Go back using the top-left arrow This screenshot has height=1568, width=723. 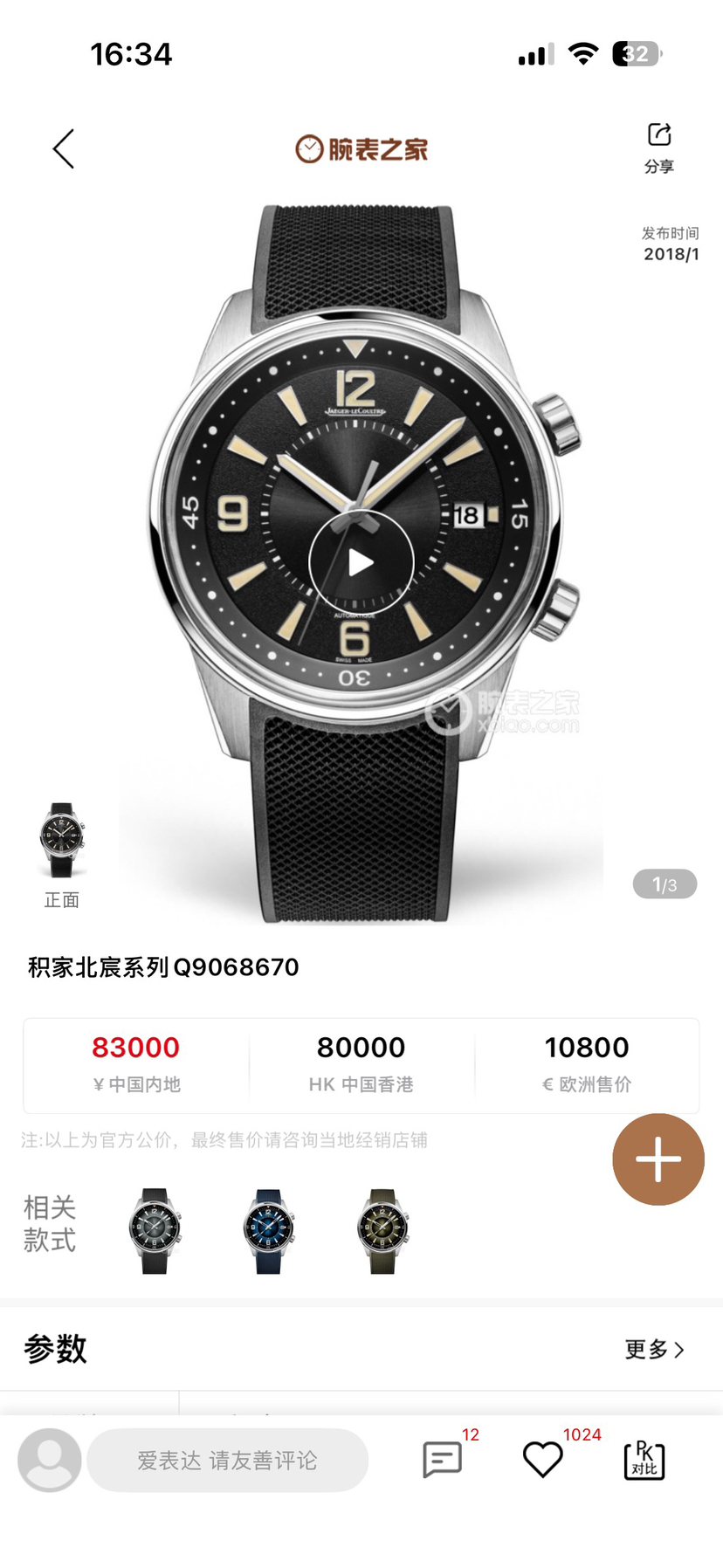pyautogui.click(x=64, y=149)
